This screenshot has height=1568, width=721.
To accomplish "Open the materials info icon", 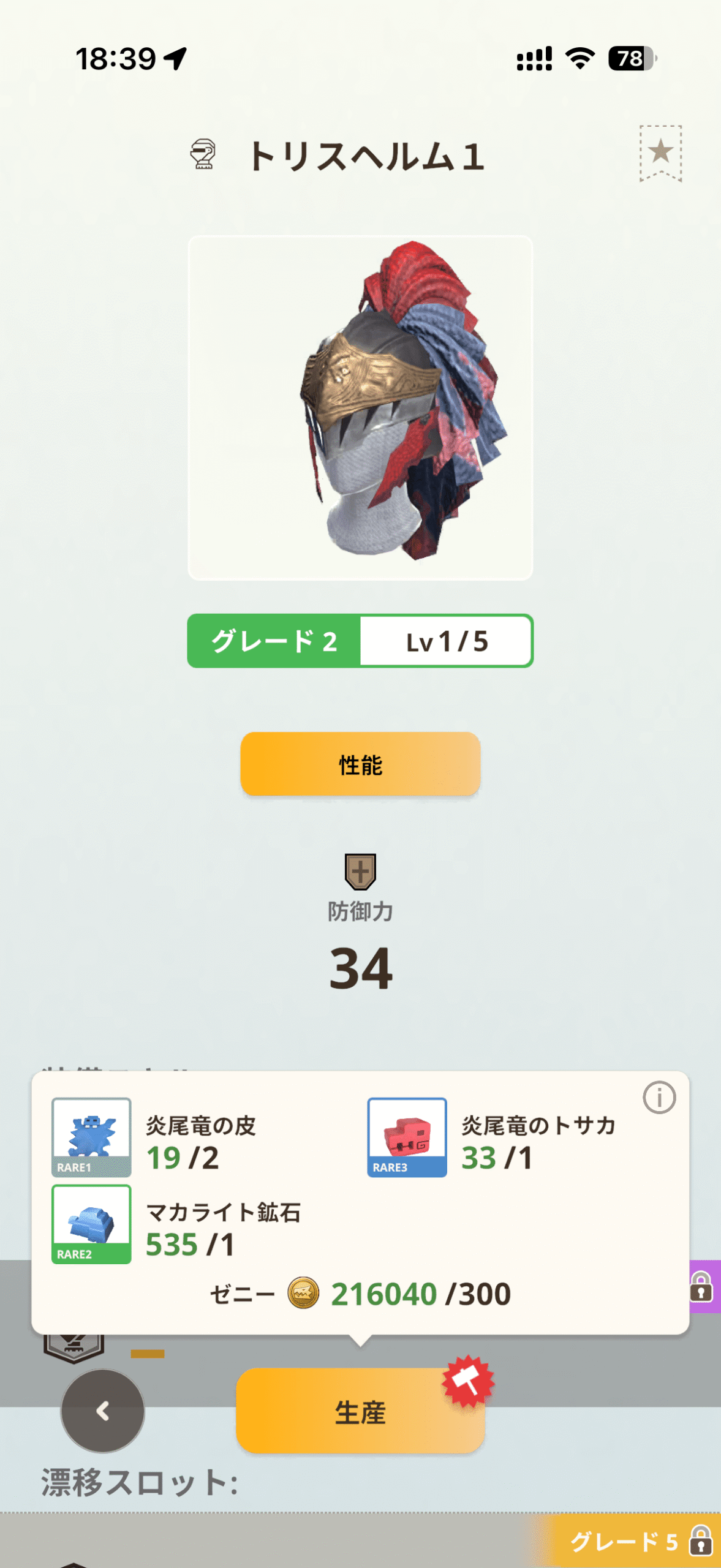I will click(x=659, y=1097).
